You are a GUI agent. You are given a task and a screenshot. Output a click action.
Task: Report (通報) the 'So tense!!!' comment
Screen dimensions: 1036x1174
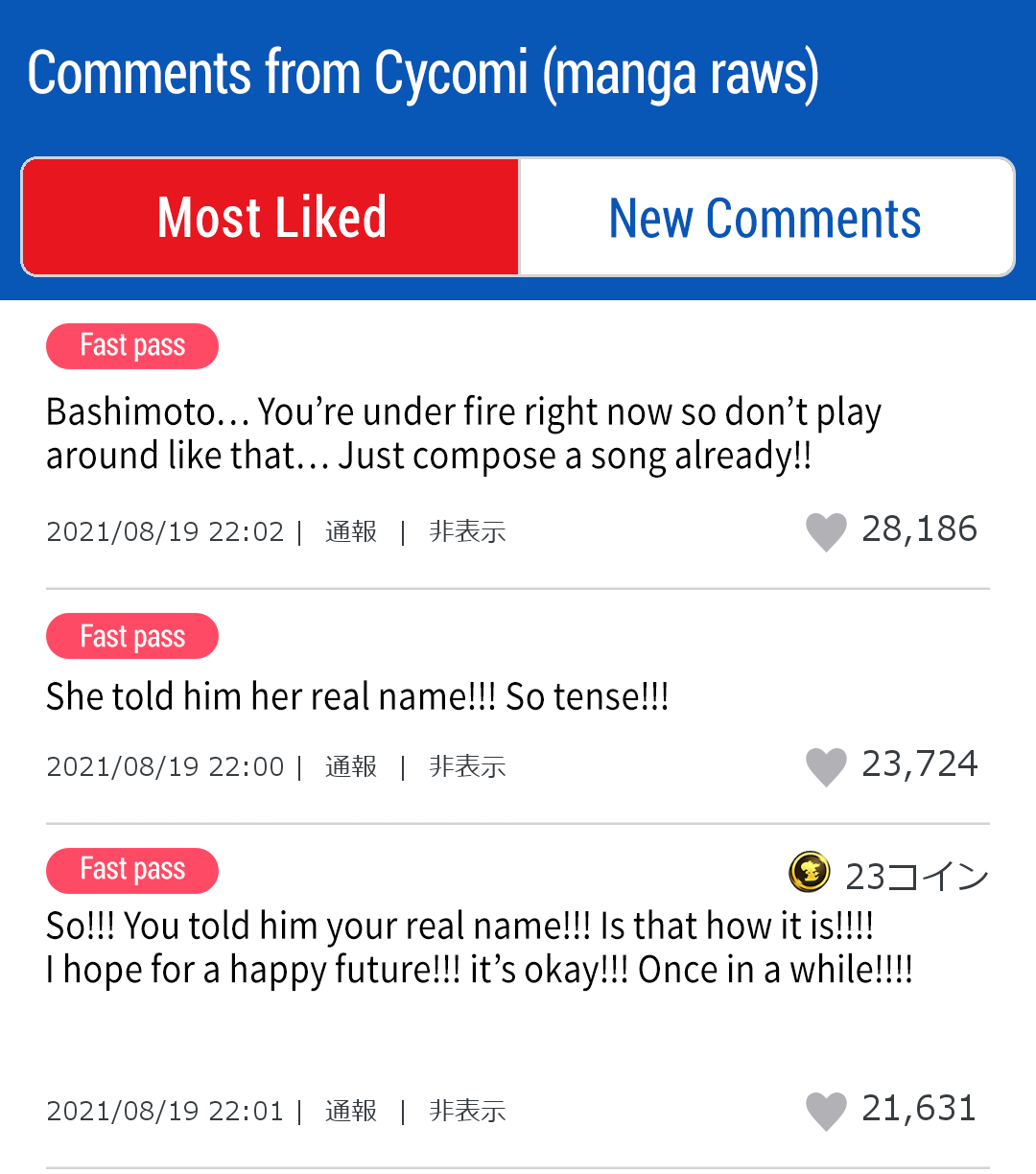tap(351, 766)
